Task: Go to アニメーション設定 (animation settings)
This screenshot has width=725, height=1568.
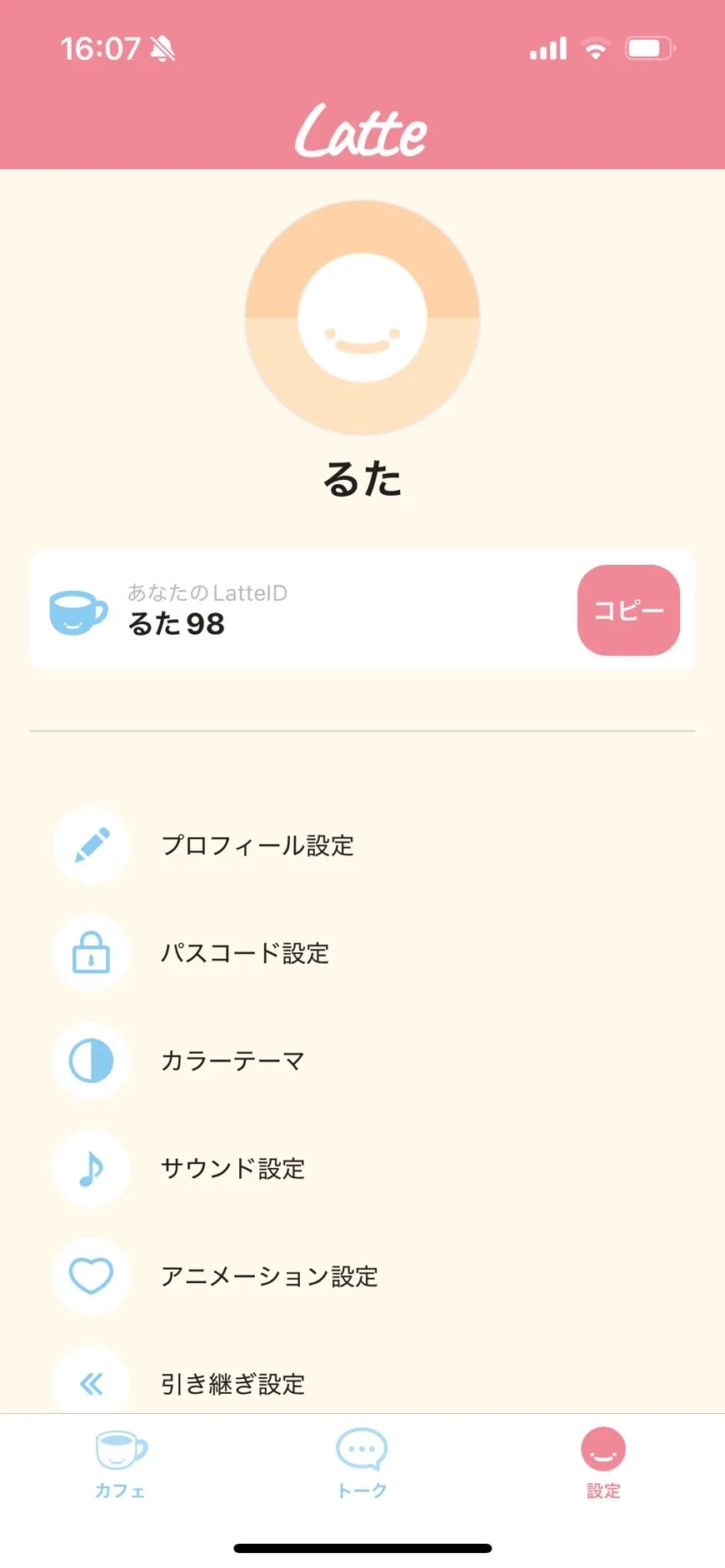Action: click(x=268, y=1276)
